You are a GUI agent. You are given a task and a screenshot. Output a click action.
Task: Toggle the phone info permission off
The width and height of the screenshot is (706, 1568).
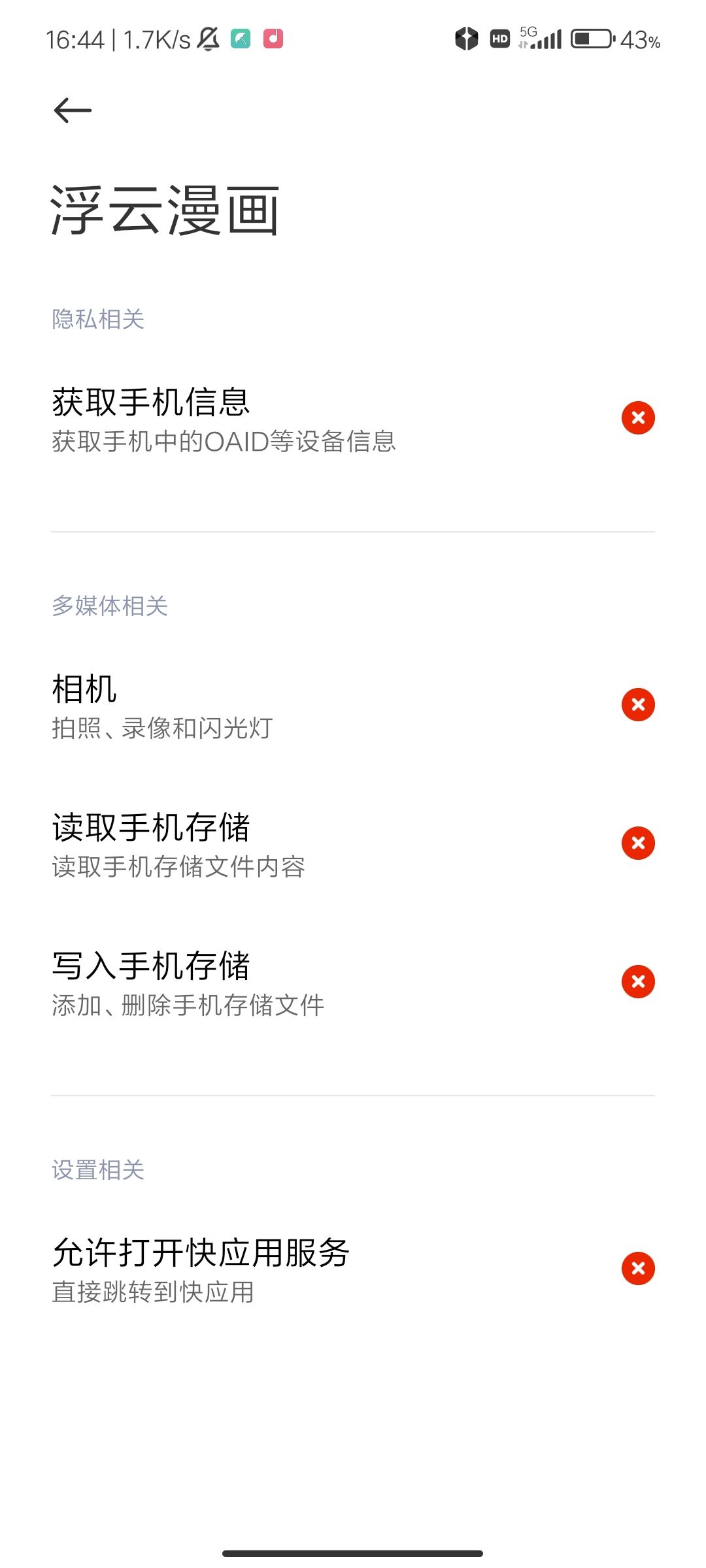tap(637, 417)
